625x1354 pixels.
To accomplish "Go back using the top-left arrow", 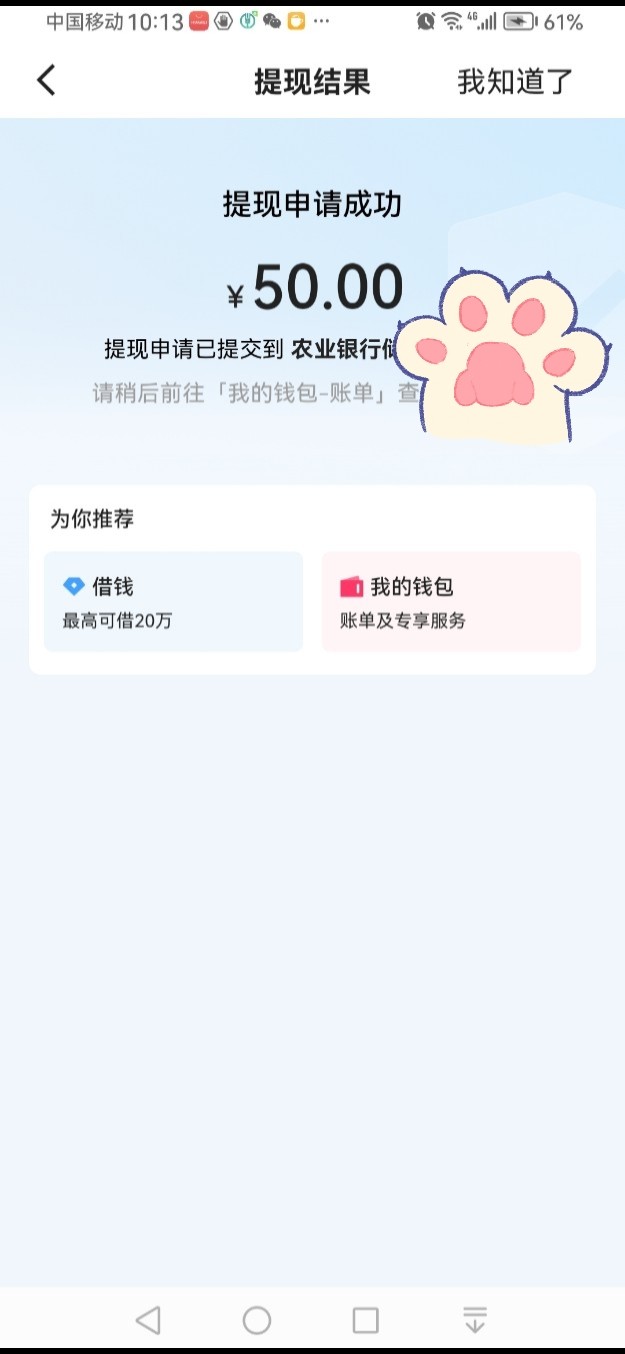I will (x=46, y=81).
